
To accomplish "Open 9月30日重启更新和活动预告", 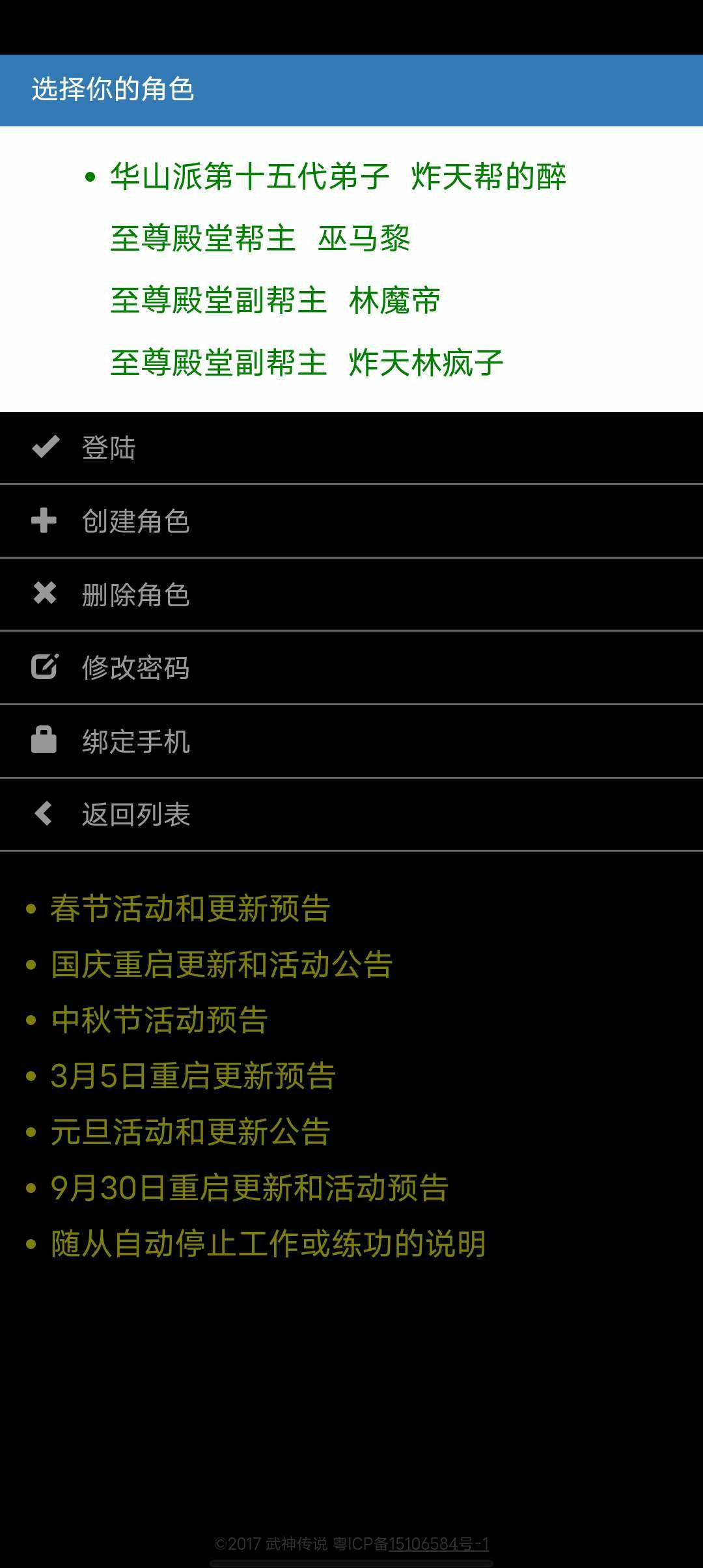I will tap(249, 1188).
